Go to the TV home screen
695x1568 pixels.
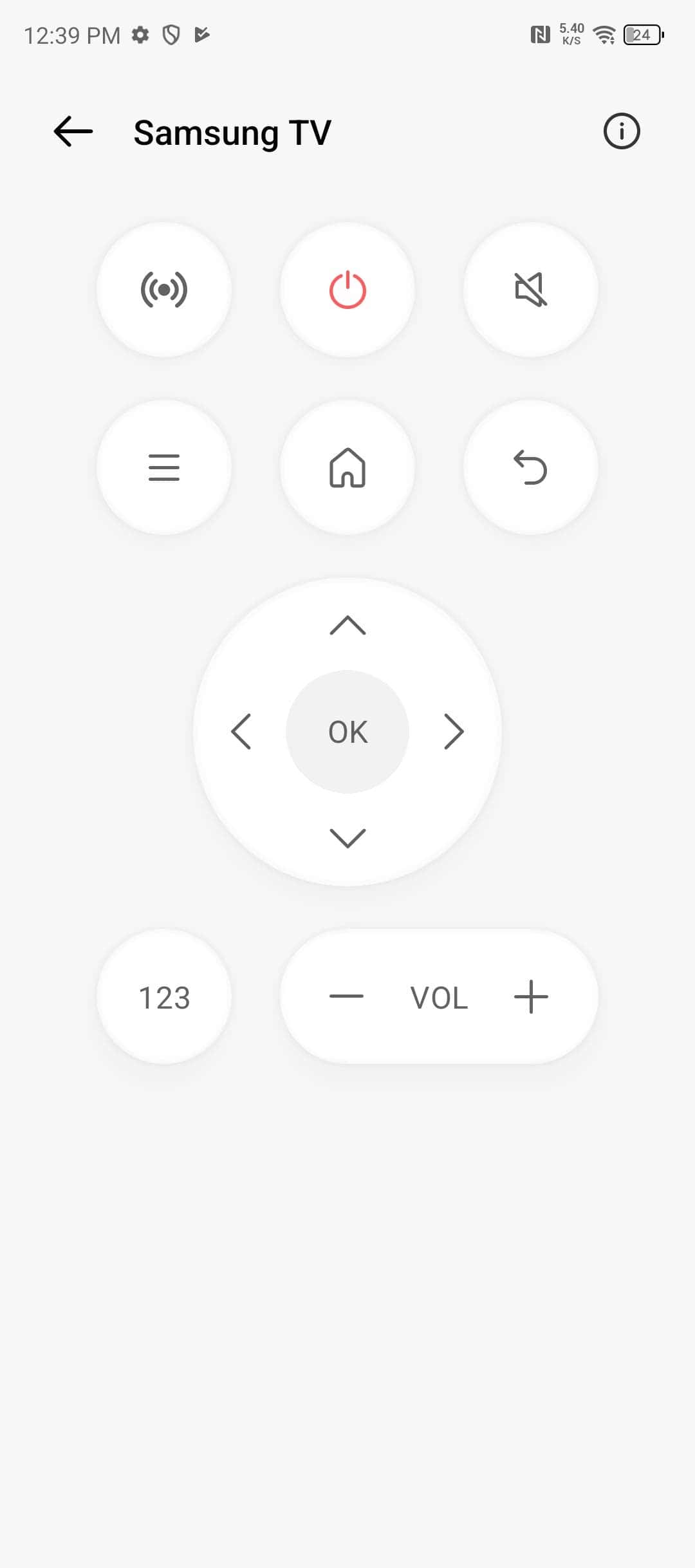[347, 467]
